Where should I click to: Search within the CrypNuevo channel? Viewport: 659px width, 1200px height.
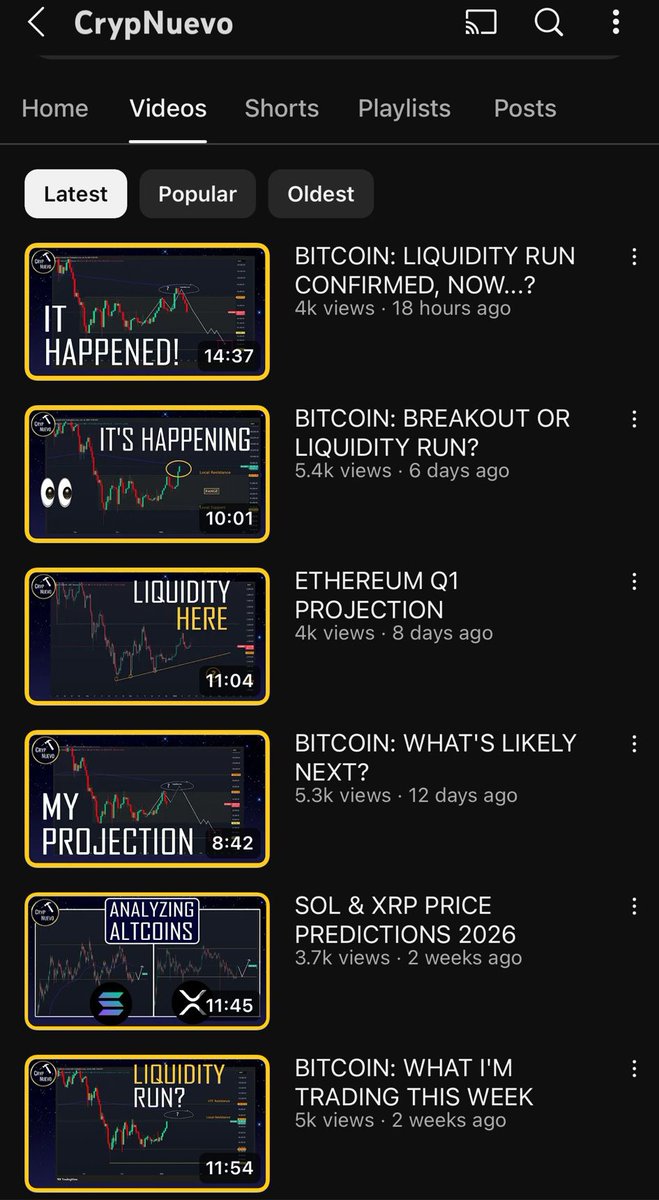point(548,23)
